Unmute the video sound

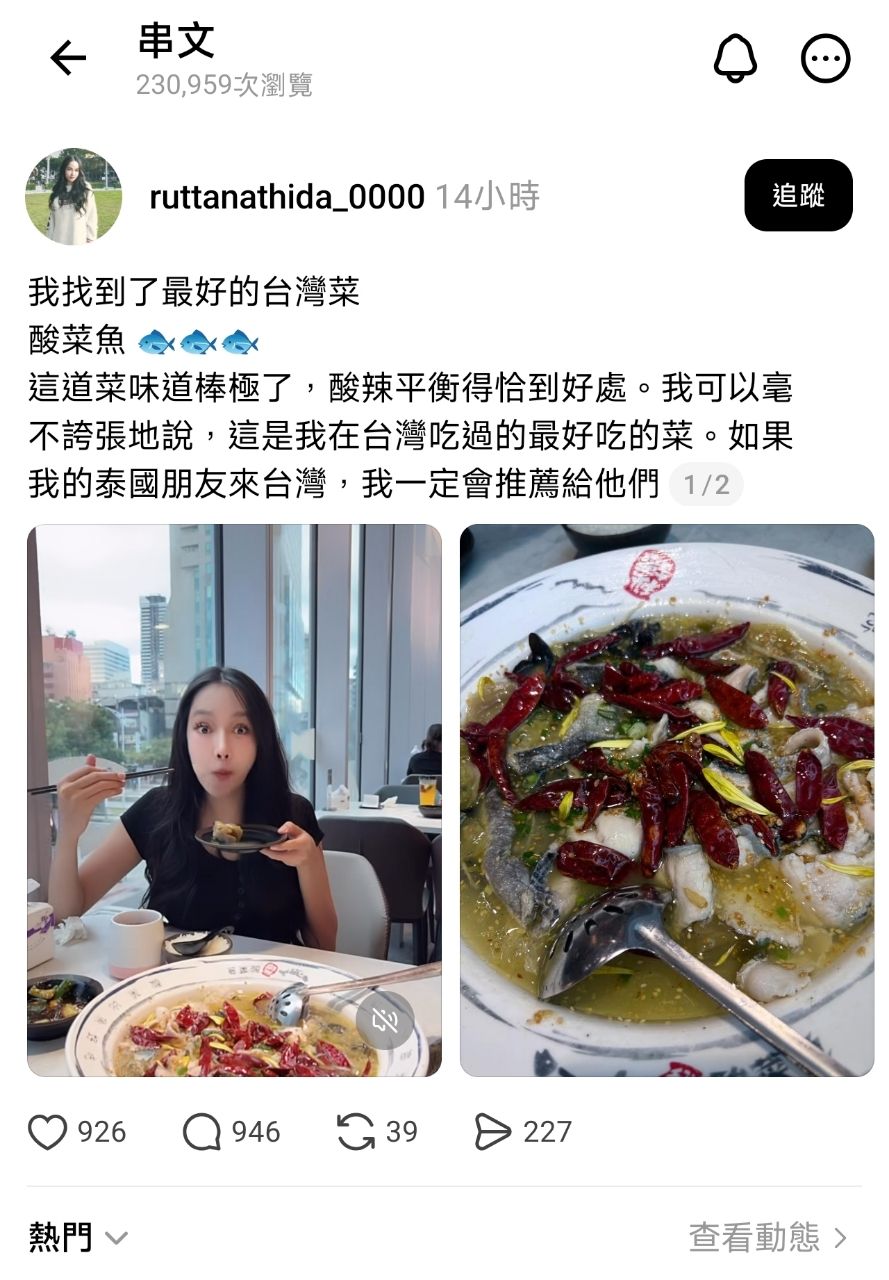tap(385, 1019)
